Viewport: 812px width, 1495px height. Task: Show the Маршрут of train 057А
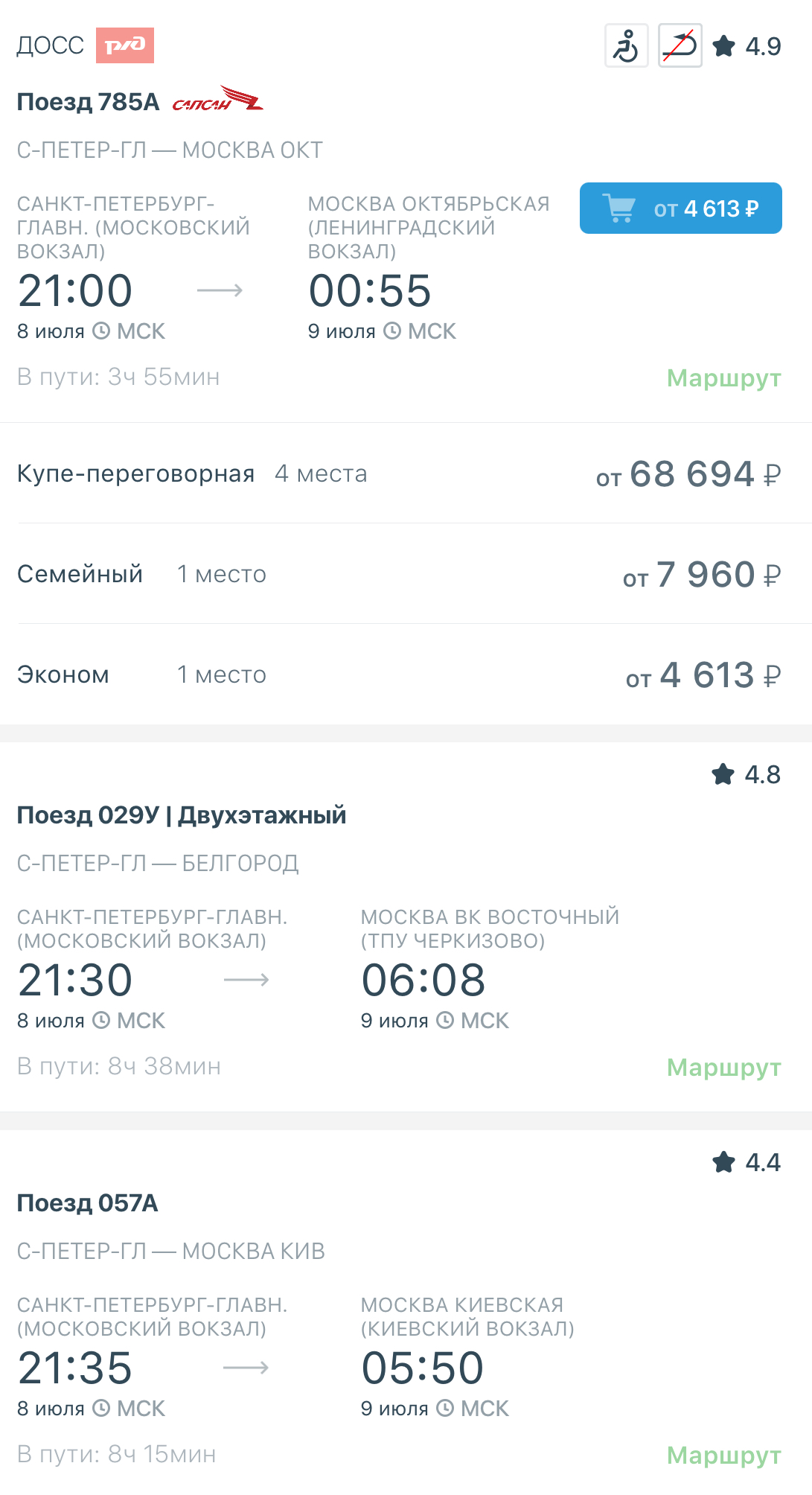tap(723, 1456)
